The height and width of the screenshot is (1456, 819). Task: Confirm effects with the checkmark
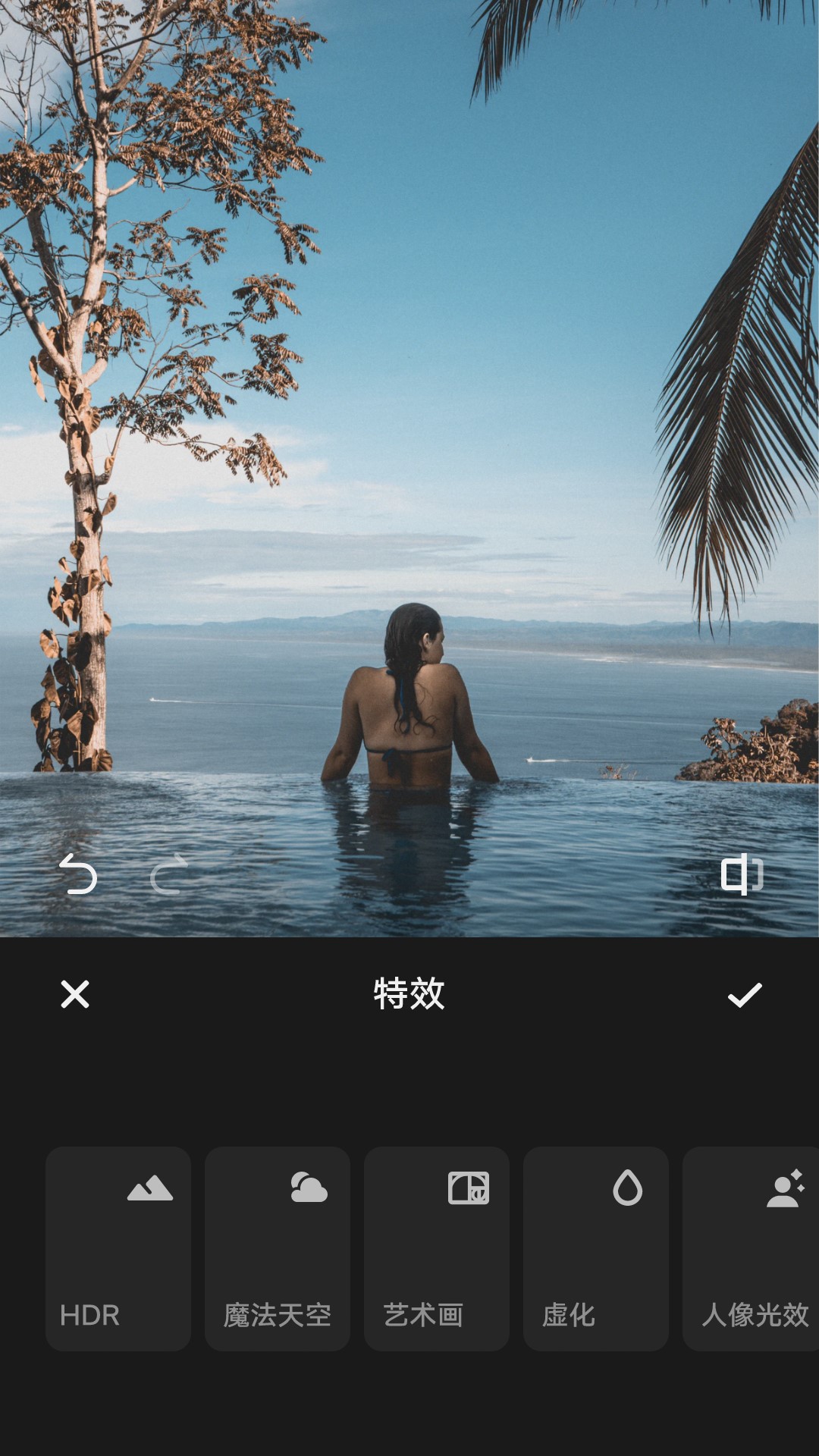pos(744,994)
